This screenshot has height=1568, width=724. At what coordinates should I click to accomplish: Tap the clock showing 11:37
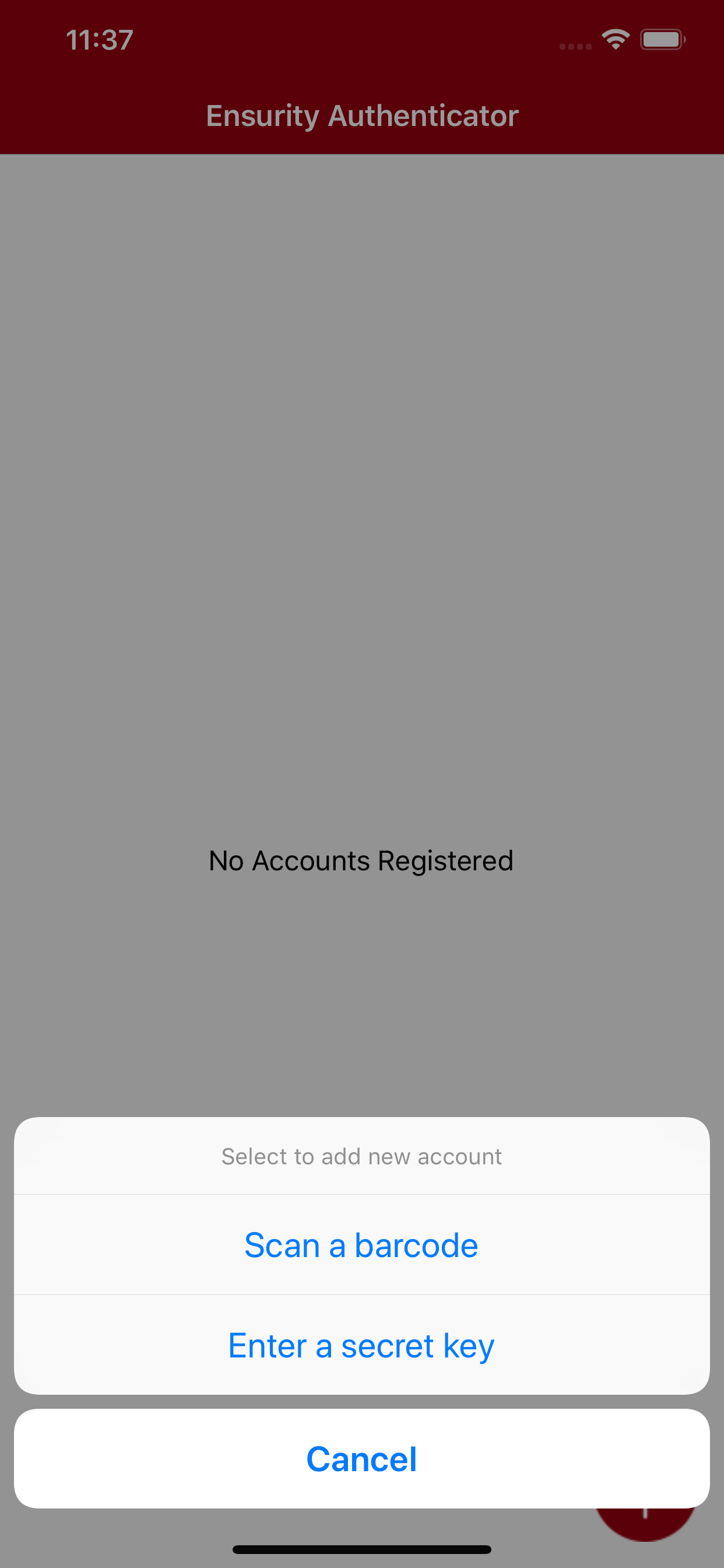pos(98,39)
